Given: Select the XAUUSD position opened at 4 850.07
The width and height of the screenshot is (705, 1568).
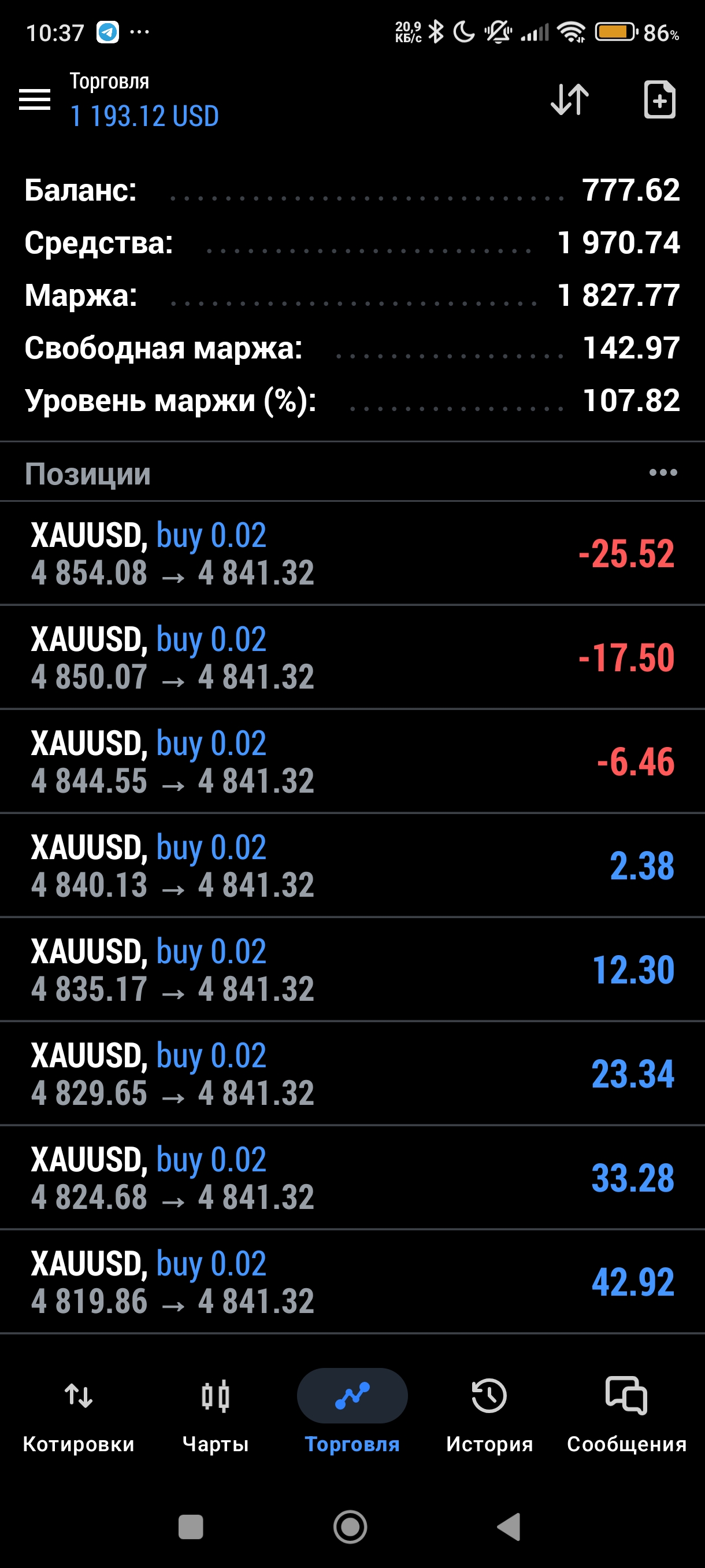Looking at the screenshot, I should [x=352, y=657].
